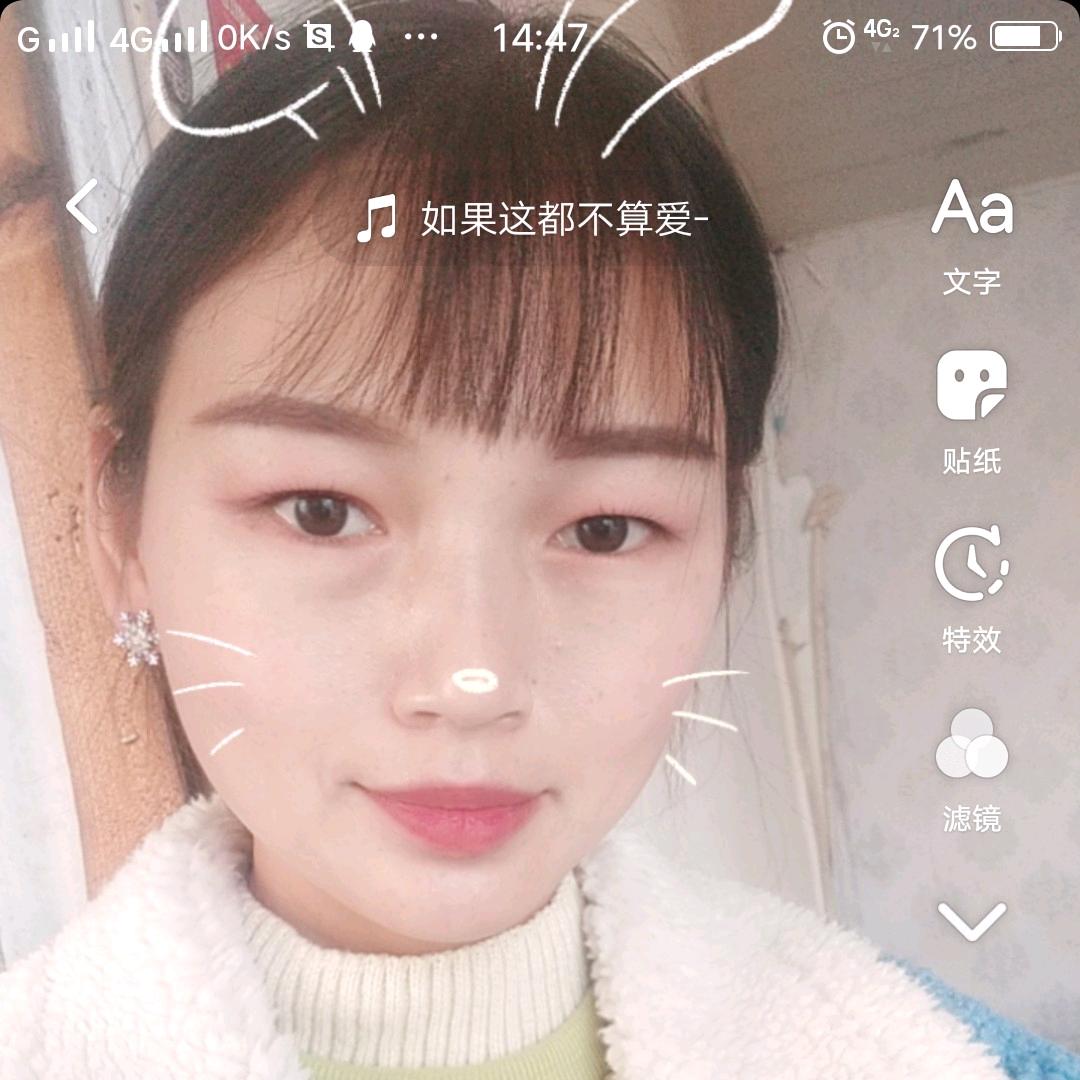Image resolution: width=1080 pixels, height=1080 pixels.
Task: Open the 贴纸 sticker panel
Action: coord(972,413)
